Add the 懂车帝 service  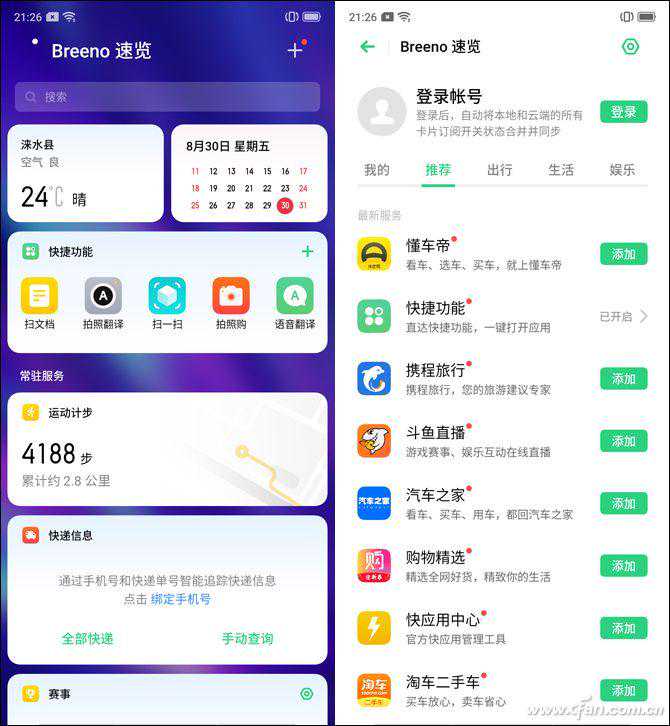click(x=623, y=254)
